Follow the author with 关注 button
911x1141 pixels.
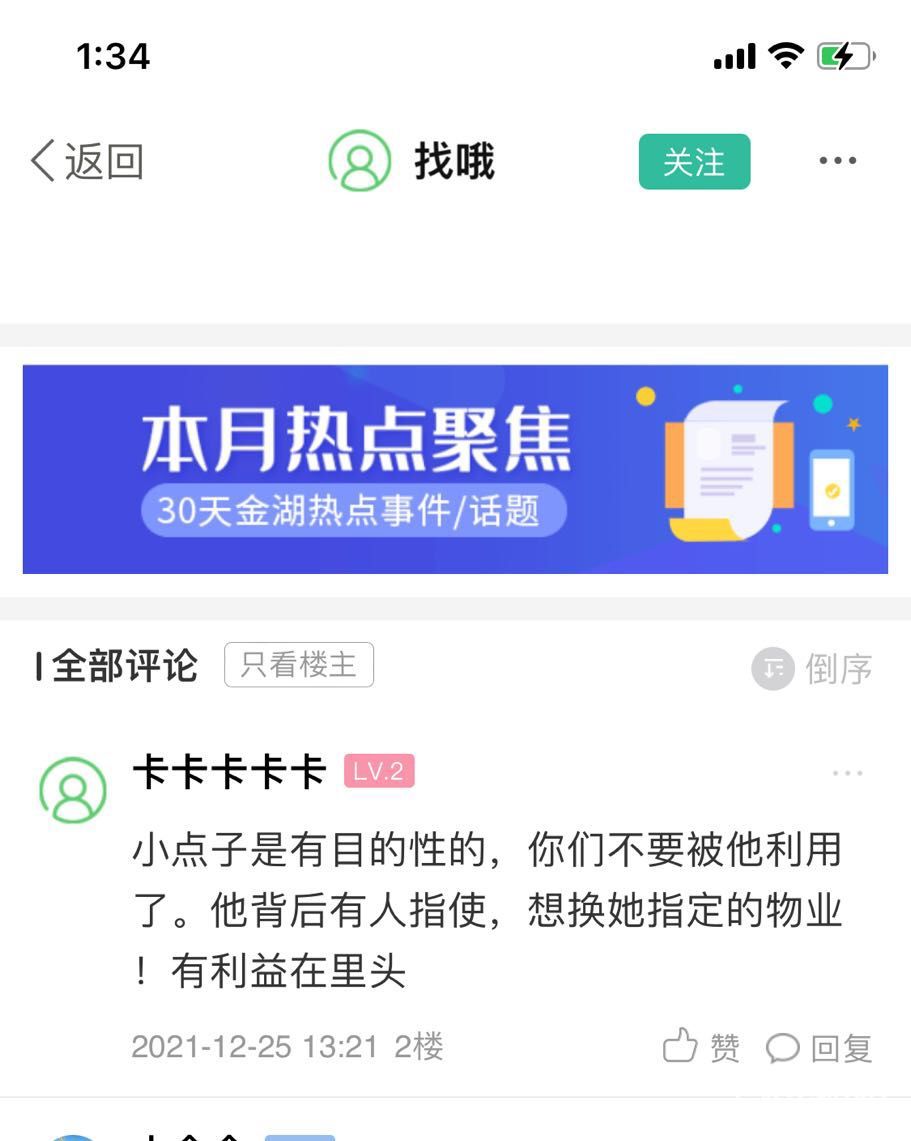[x=694, y=162]
